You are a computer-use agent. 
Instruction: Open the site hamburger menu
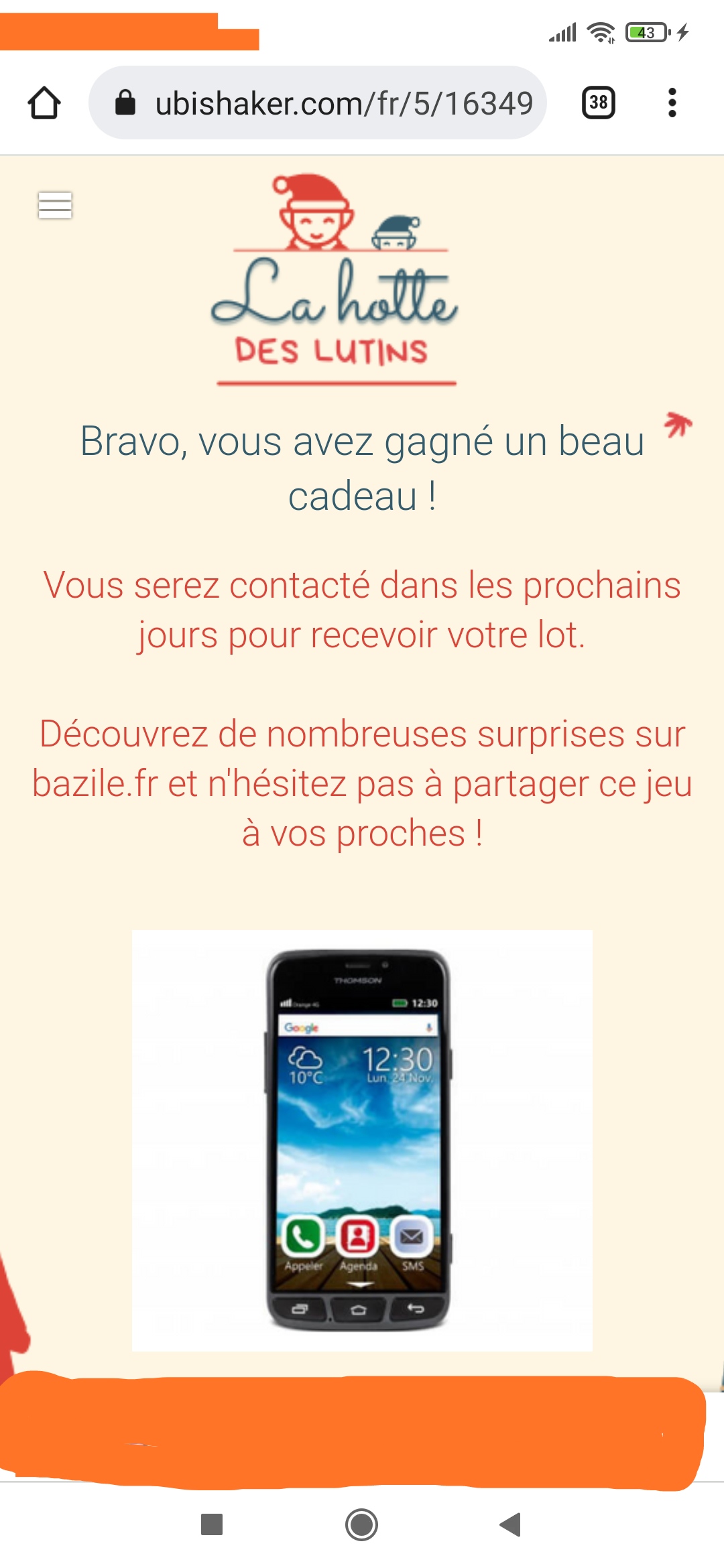tap(55, 205)
